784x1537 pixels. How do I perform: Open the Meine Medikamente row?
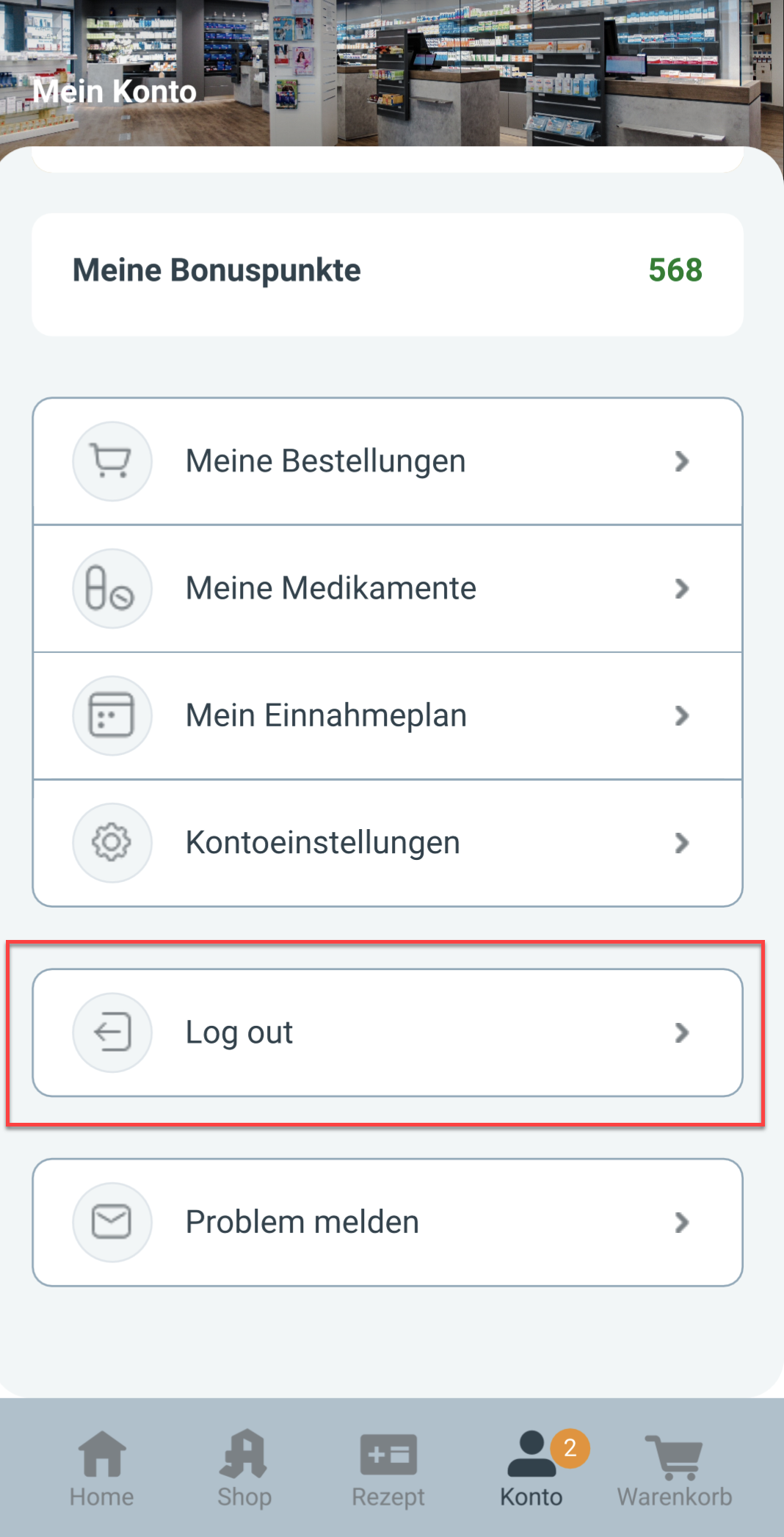click(x=388, y=588)
